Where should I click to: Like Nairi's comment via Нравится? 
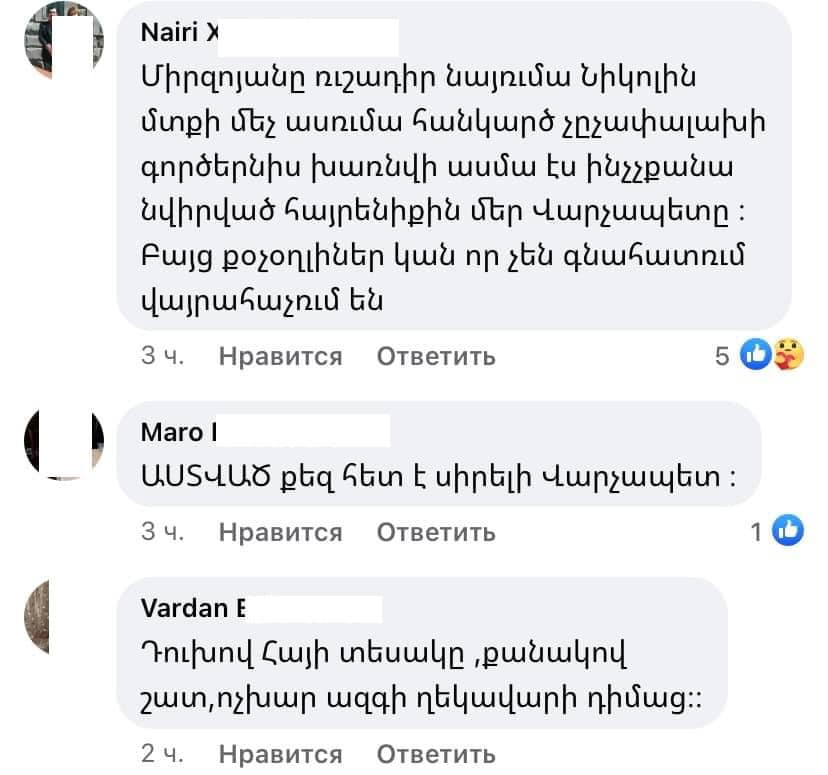tap(280, 356)
